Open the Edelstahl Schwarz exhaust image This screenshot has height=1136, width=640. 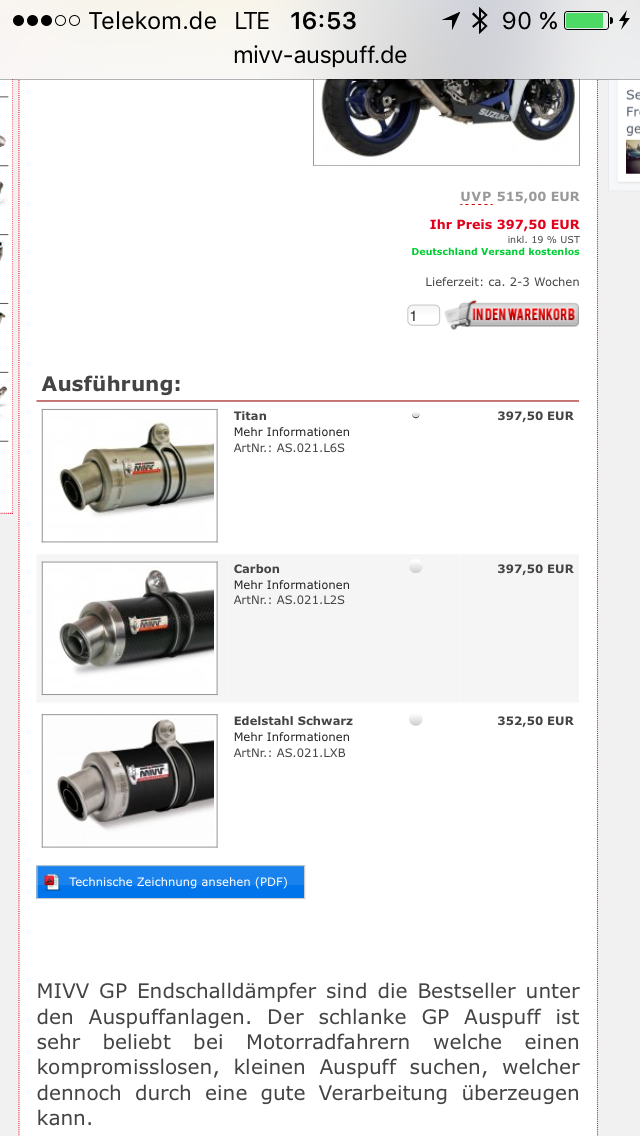(x=129, y=781)
